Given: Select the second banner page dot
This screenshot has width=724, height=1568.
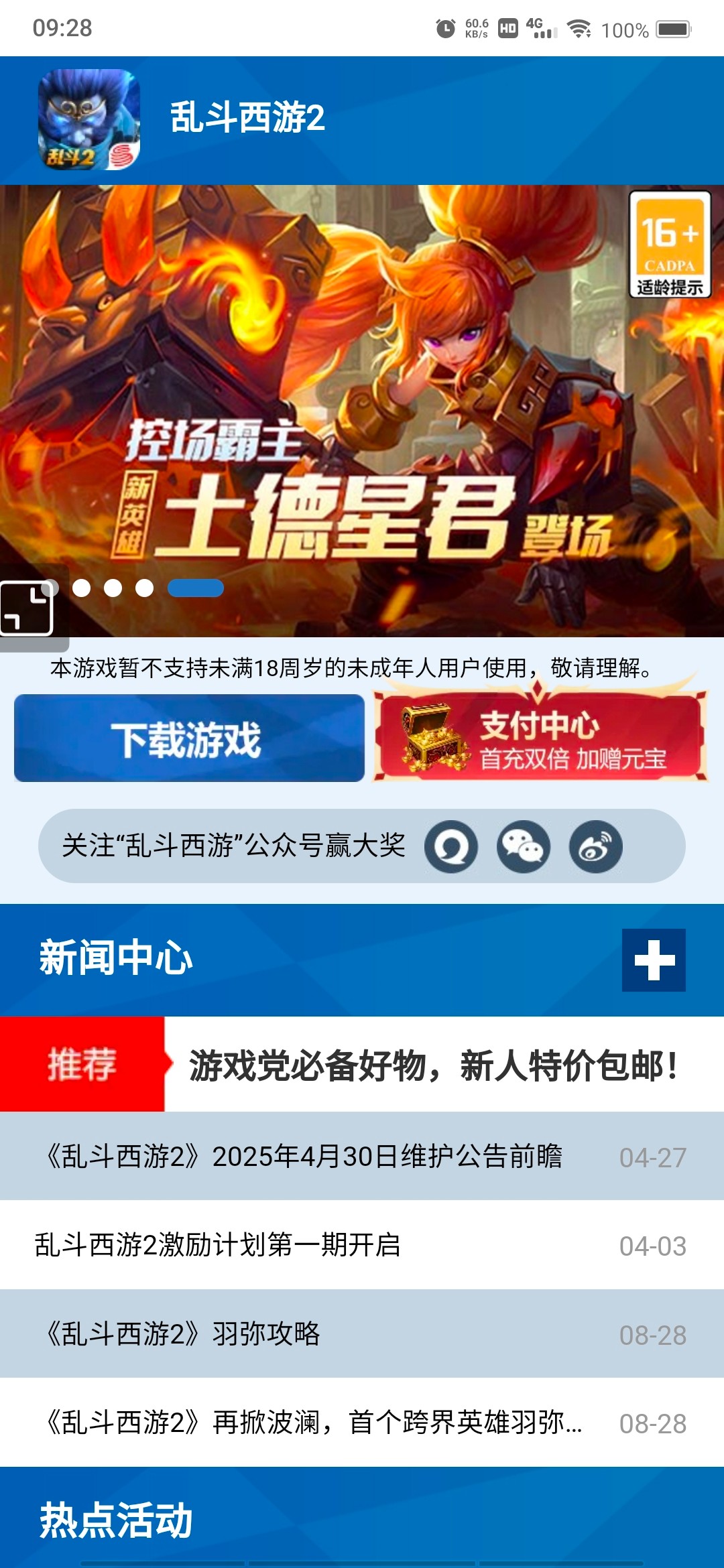Looking at the screenshot, I should (x=82, y=588).
